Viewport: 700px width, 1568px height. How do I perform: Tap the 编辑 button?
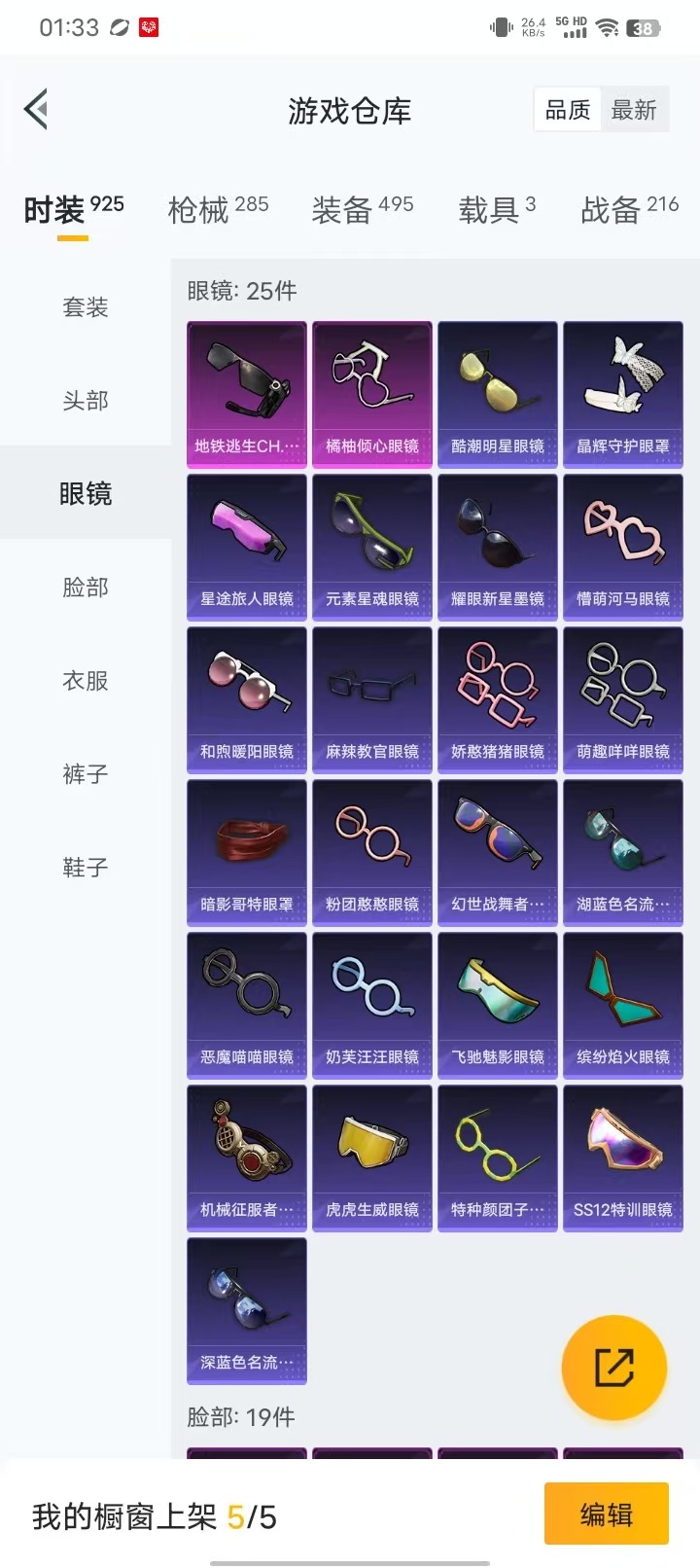(606, 1514)
